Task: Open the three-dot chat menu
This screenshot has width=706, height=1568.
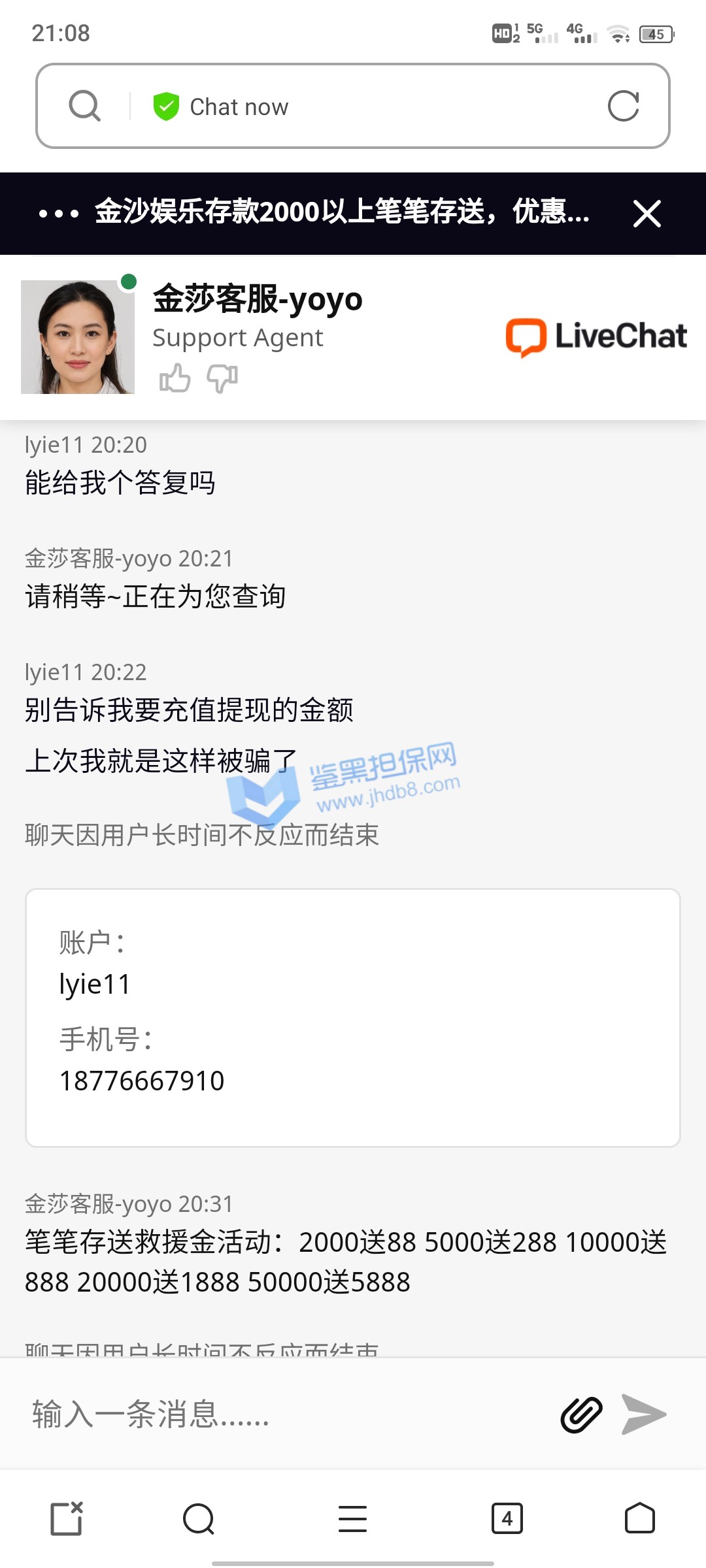Action: point(59,214)
